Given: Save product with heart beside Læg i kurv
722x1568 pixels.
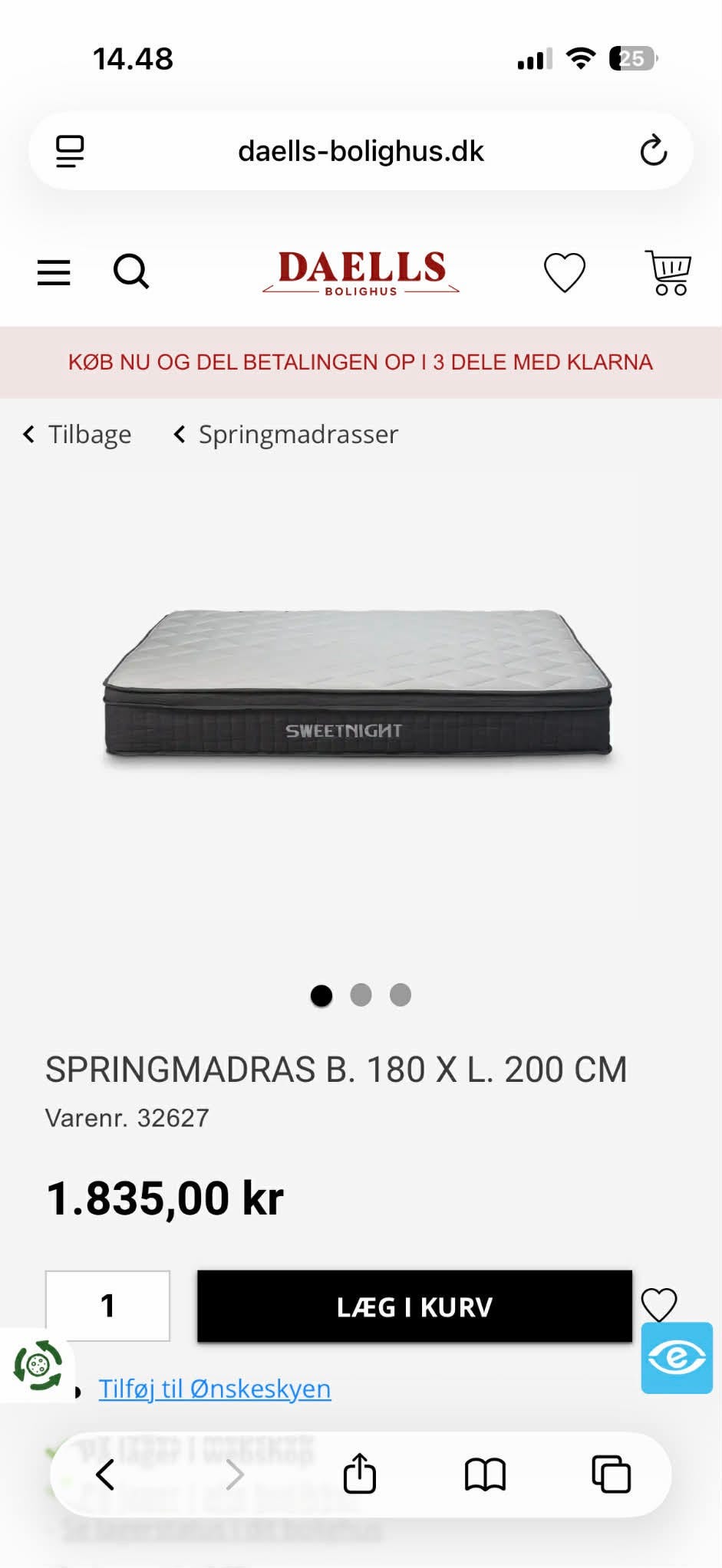Looking at the screenshot, I should tap(658, 1303).
